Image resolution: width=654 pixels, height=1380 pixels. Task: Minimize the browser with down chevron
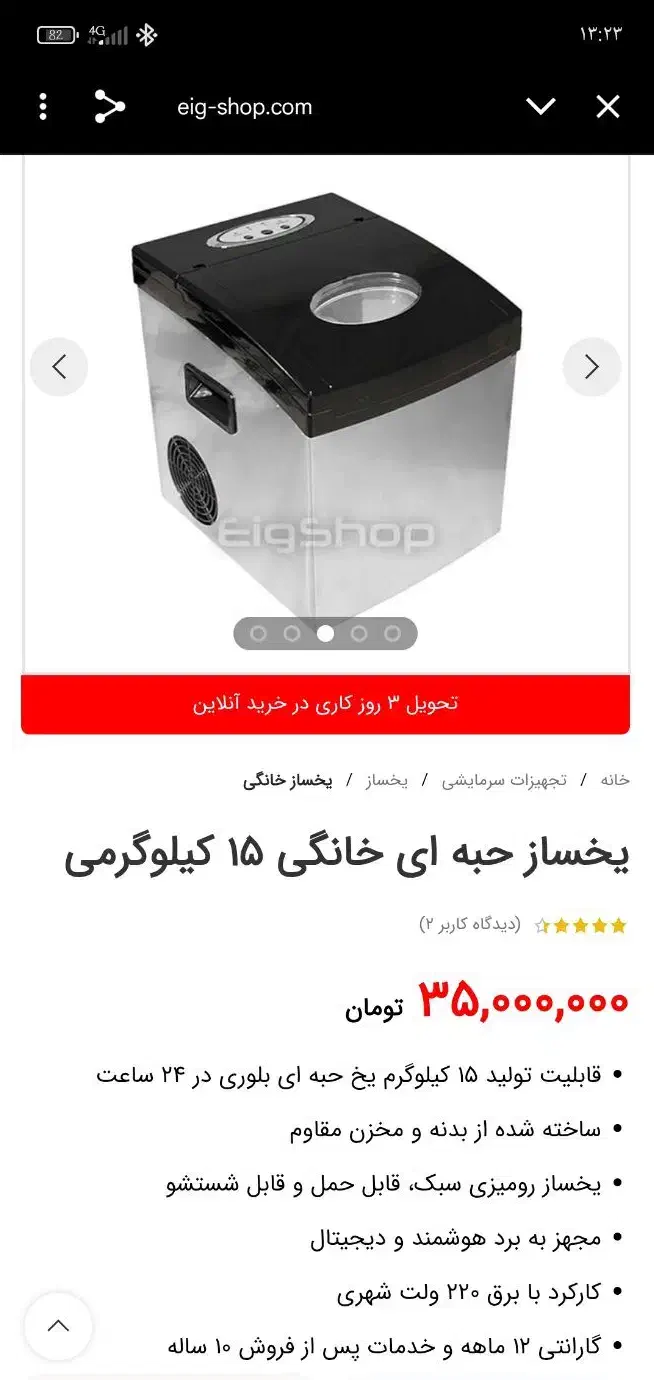541,107
